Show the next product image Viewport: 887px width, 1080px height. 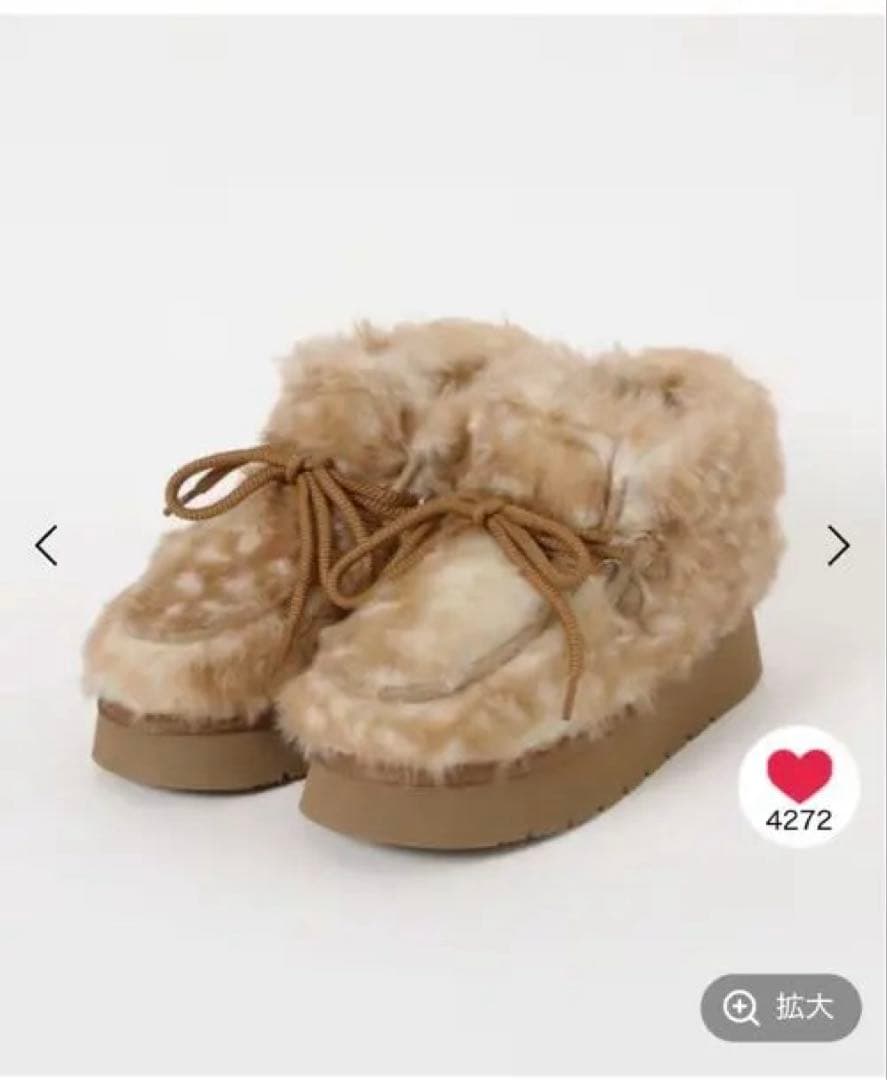click(838, 545)
